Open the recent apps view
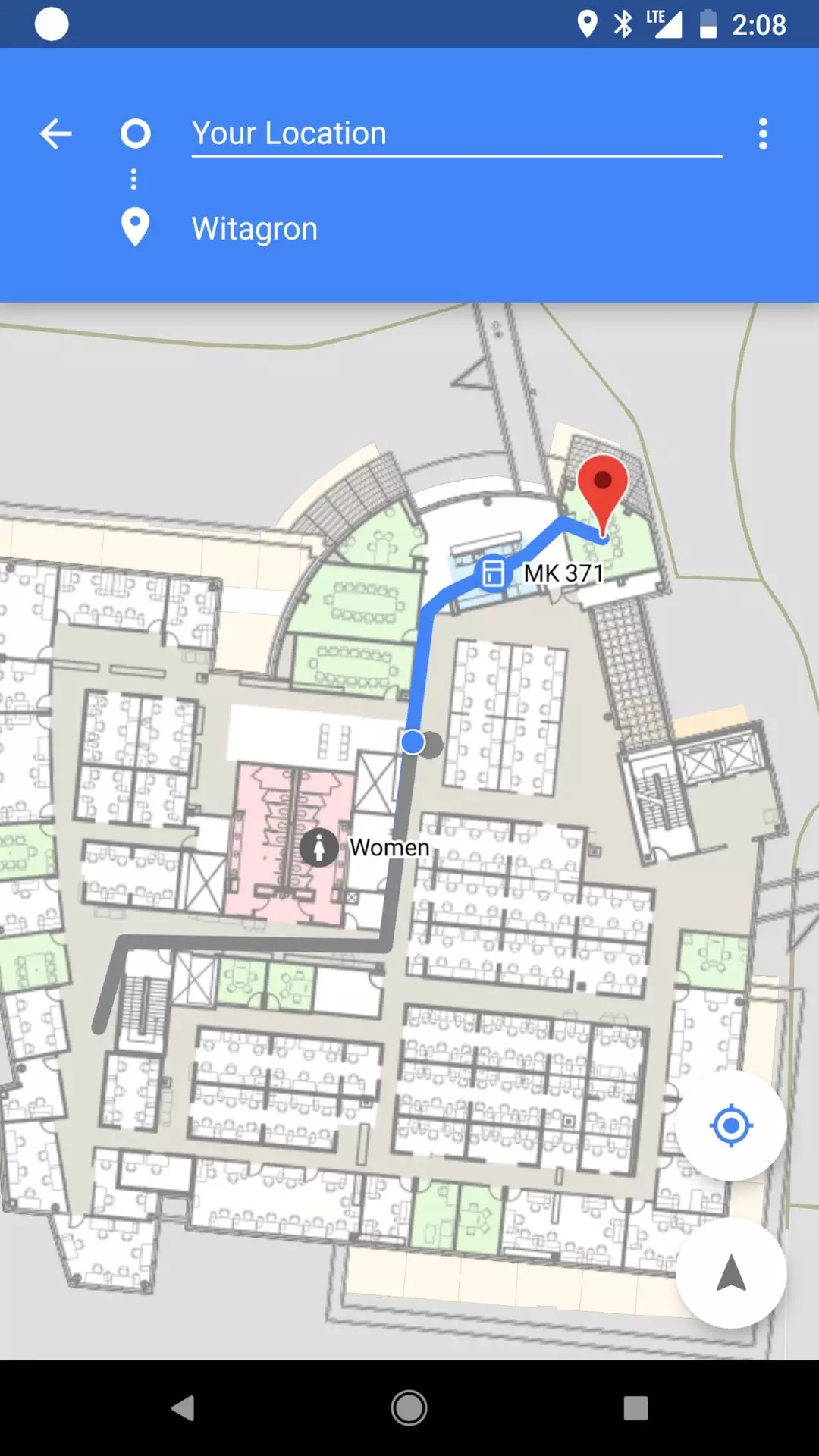This screenshot has width=819, height=1456. (x=635, y=1408)
